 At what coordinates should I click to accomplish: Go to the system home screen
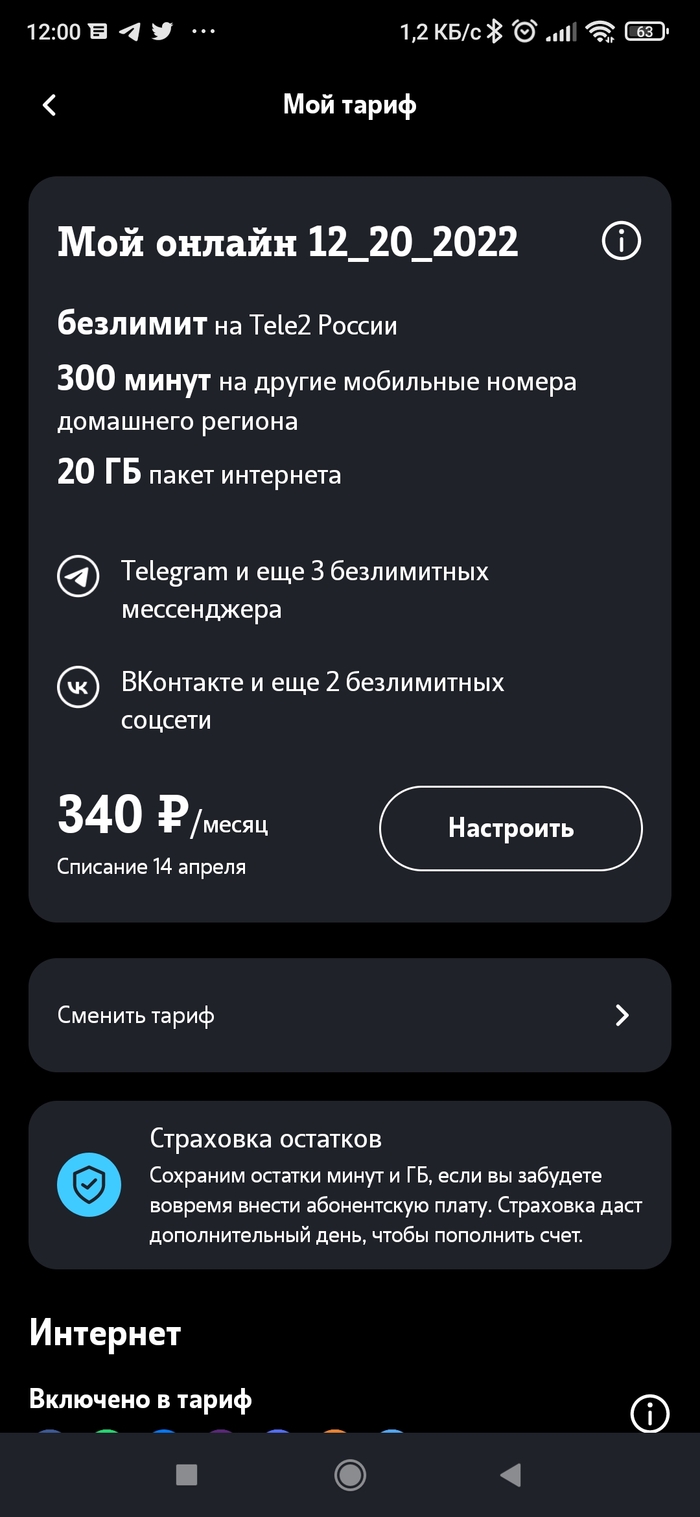pyautogui.click(x=350, y=1474)
